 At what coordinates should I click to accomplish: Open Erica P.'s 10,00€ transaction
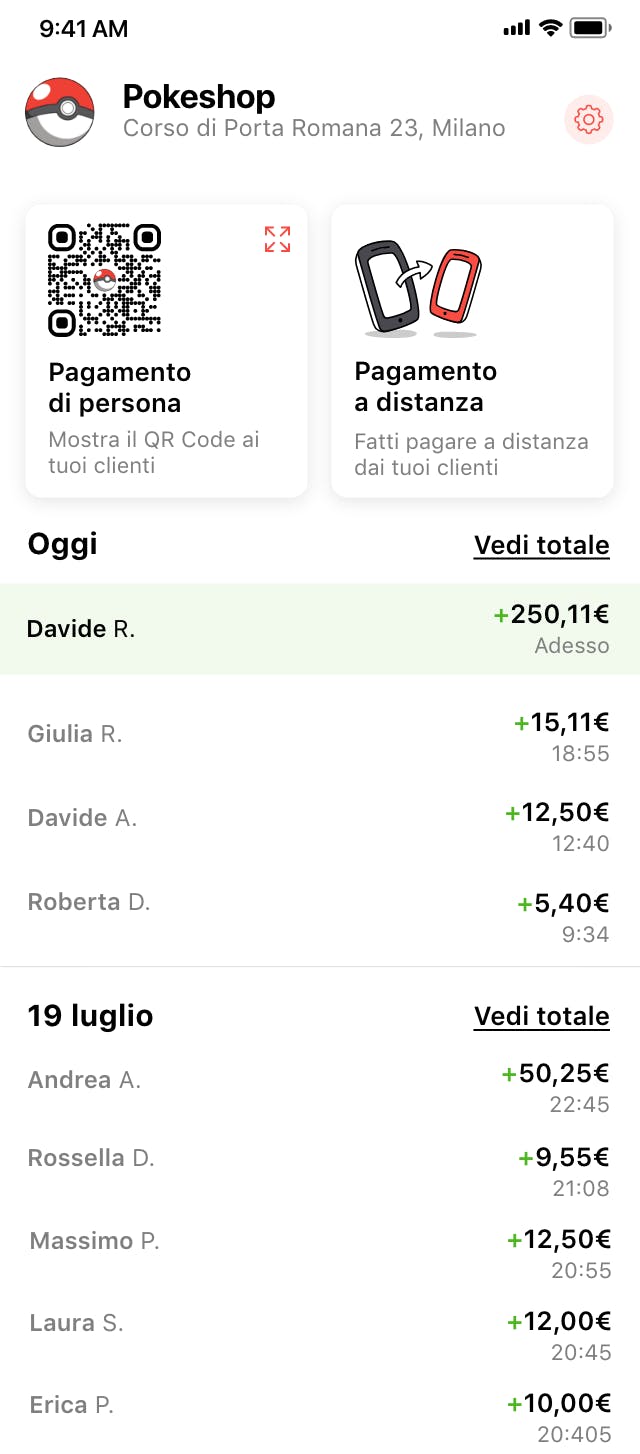click(x=320, y=1417)
